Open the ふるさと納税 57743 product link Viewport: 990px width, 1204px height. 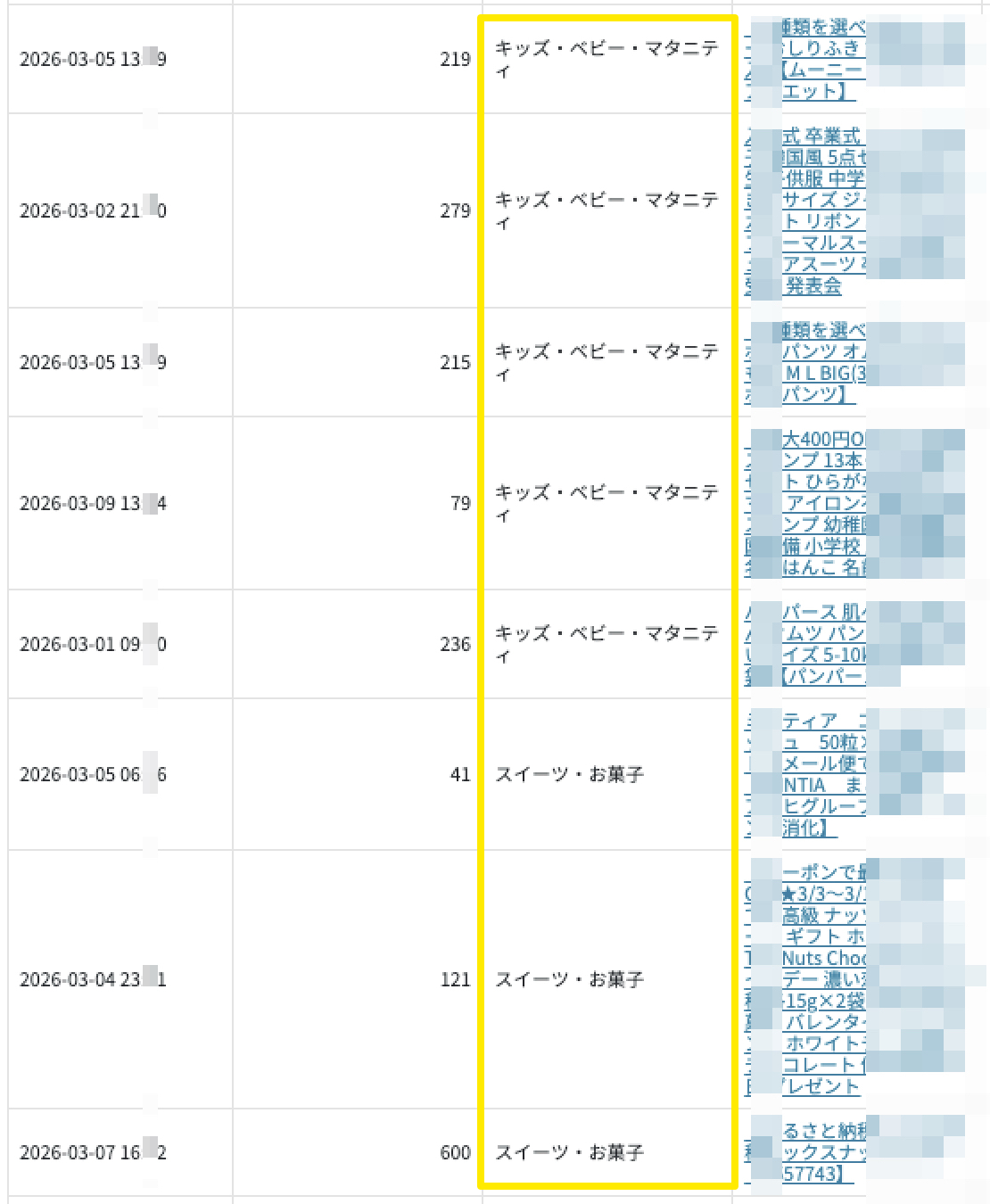point(821,1152)
